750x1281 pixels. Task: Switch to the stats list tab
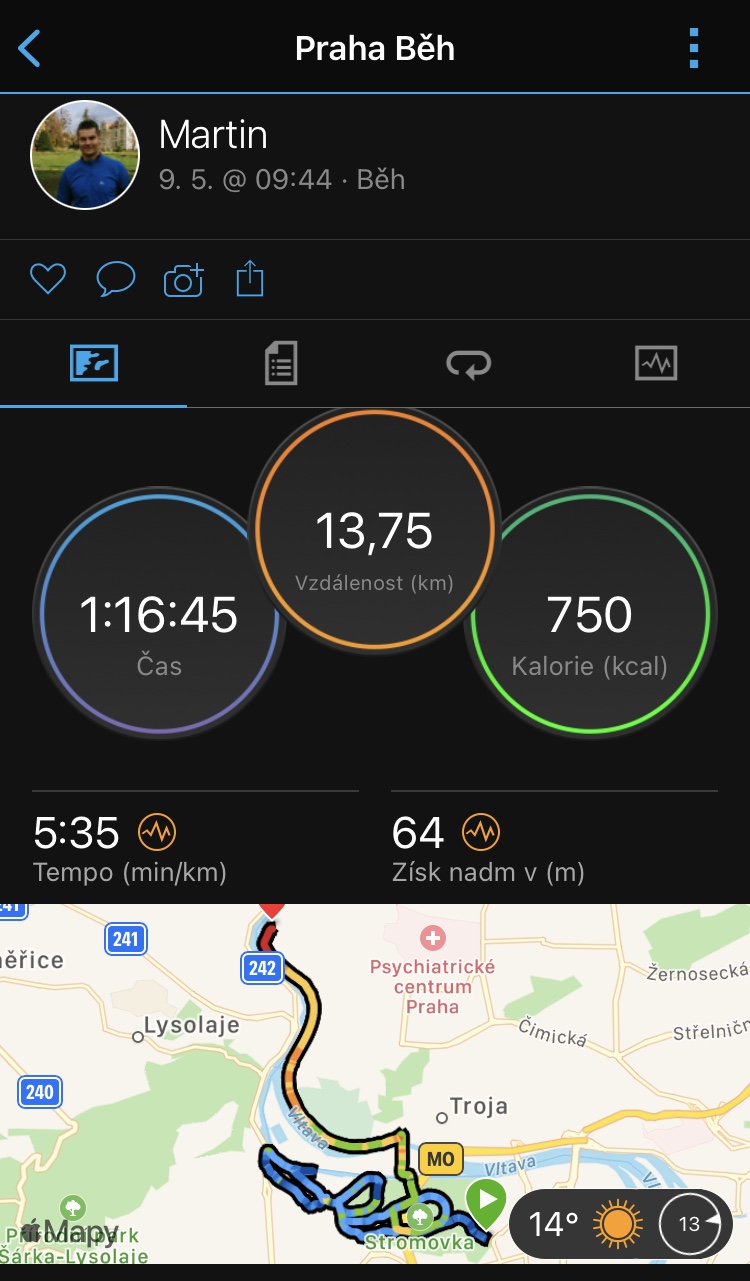click(x=281, y=363)
